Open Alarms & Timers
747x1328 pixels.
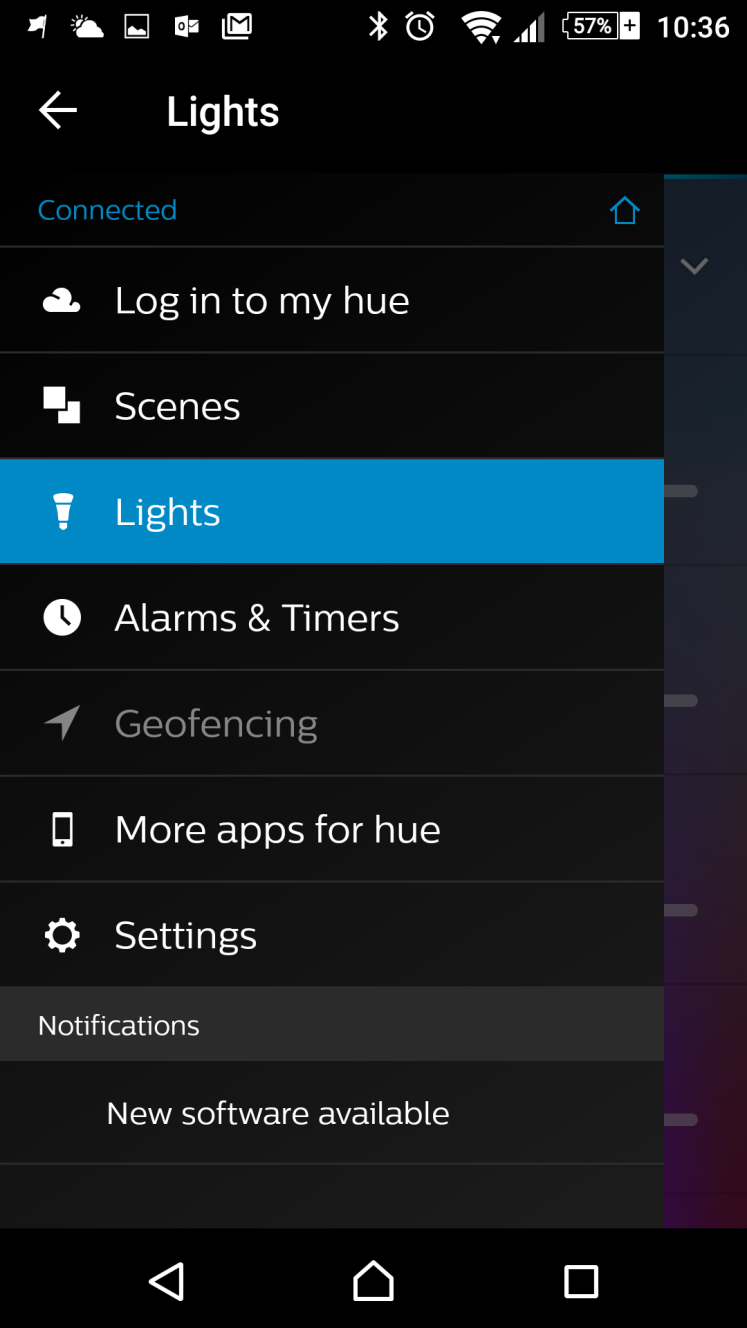[332, 618]
